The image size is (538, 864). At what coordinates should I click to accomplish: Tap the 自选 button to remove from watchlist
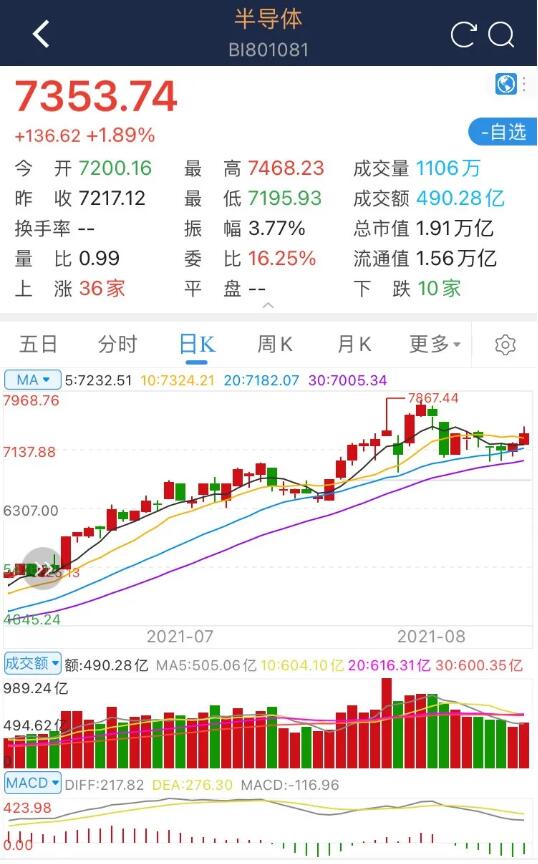tap(503, 132)
